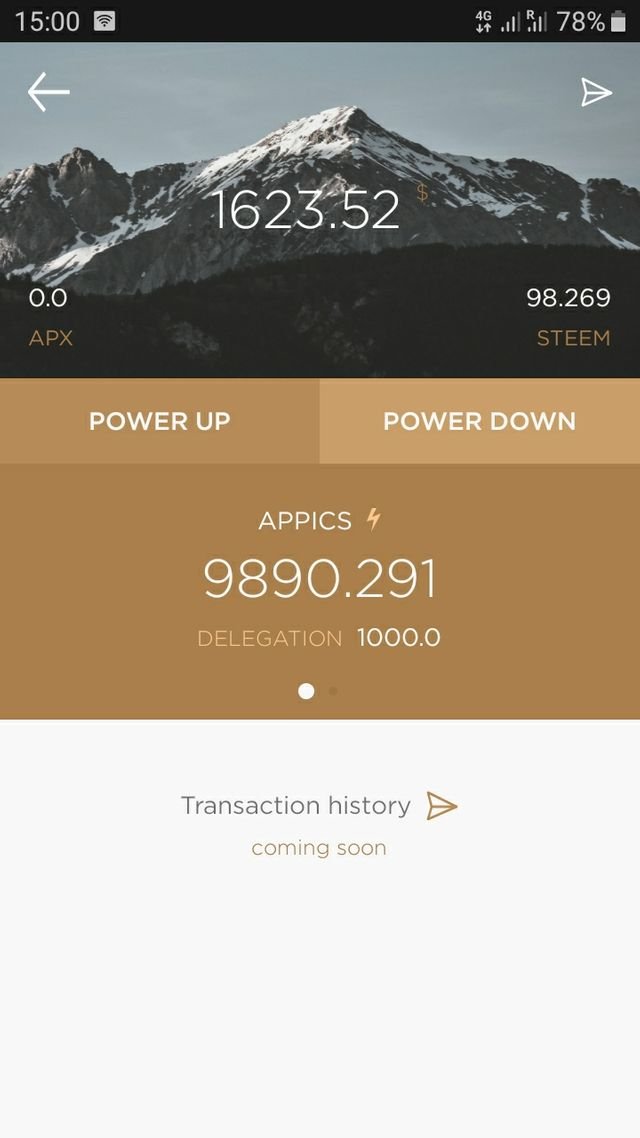
Task: Tap the POWER UP button
Action: pos(160,421)
